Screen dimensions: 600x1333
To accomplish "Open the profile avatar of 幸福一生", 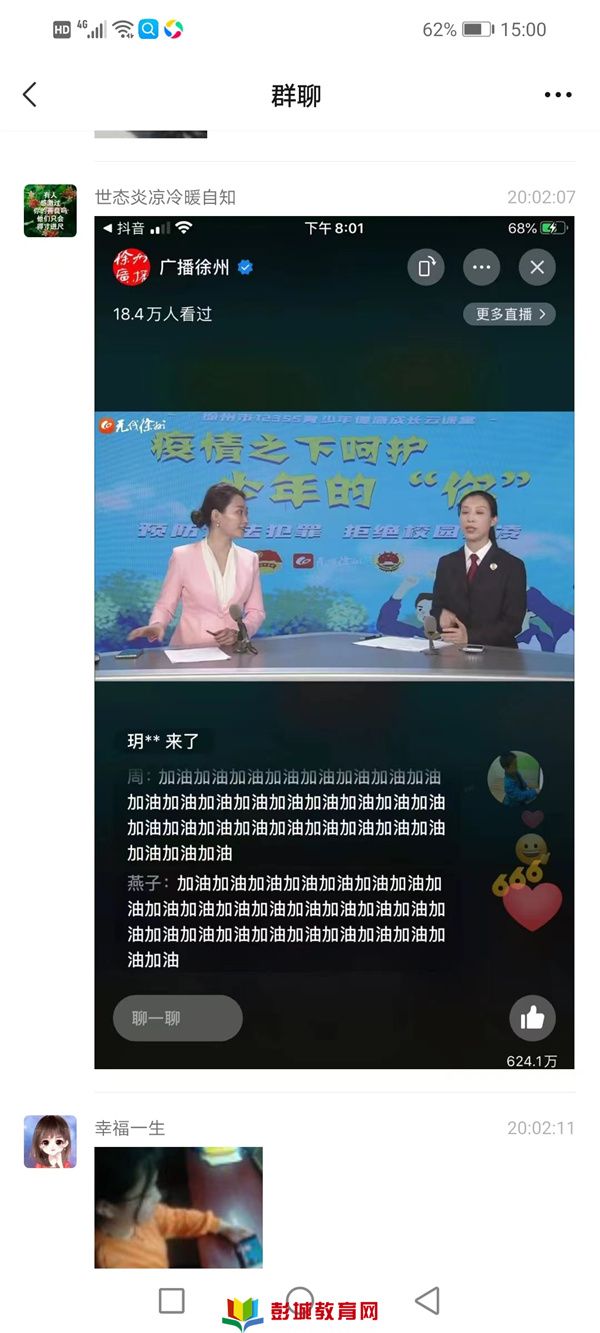I will click(x=50, y=1141).
